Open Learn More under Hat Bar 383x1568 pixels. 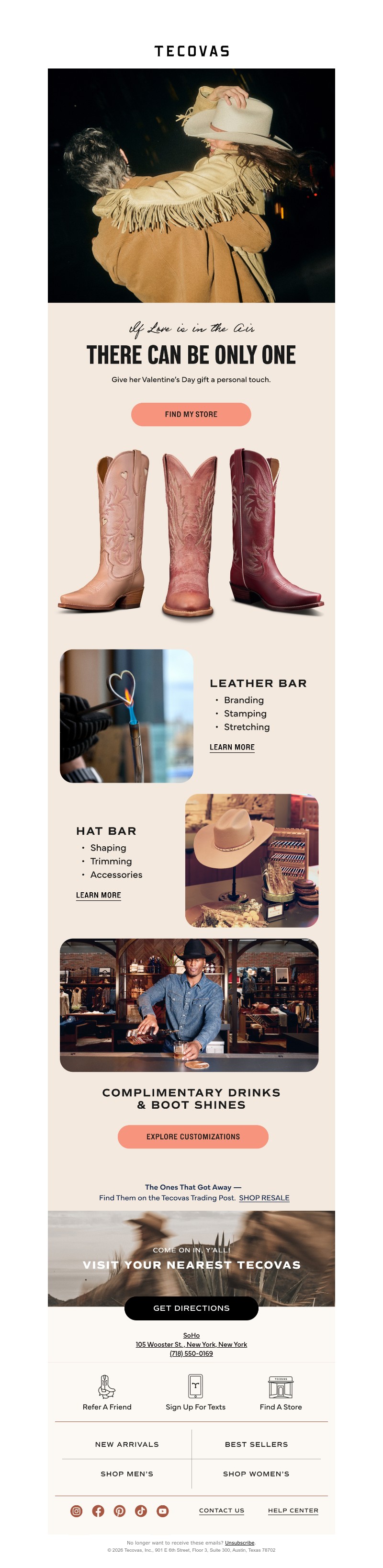pyautogui.click(x=98, y=895)
